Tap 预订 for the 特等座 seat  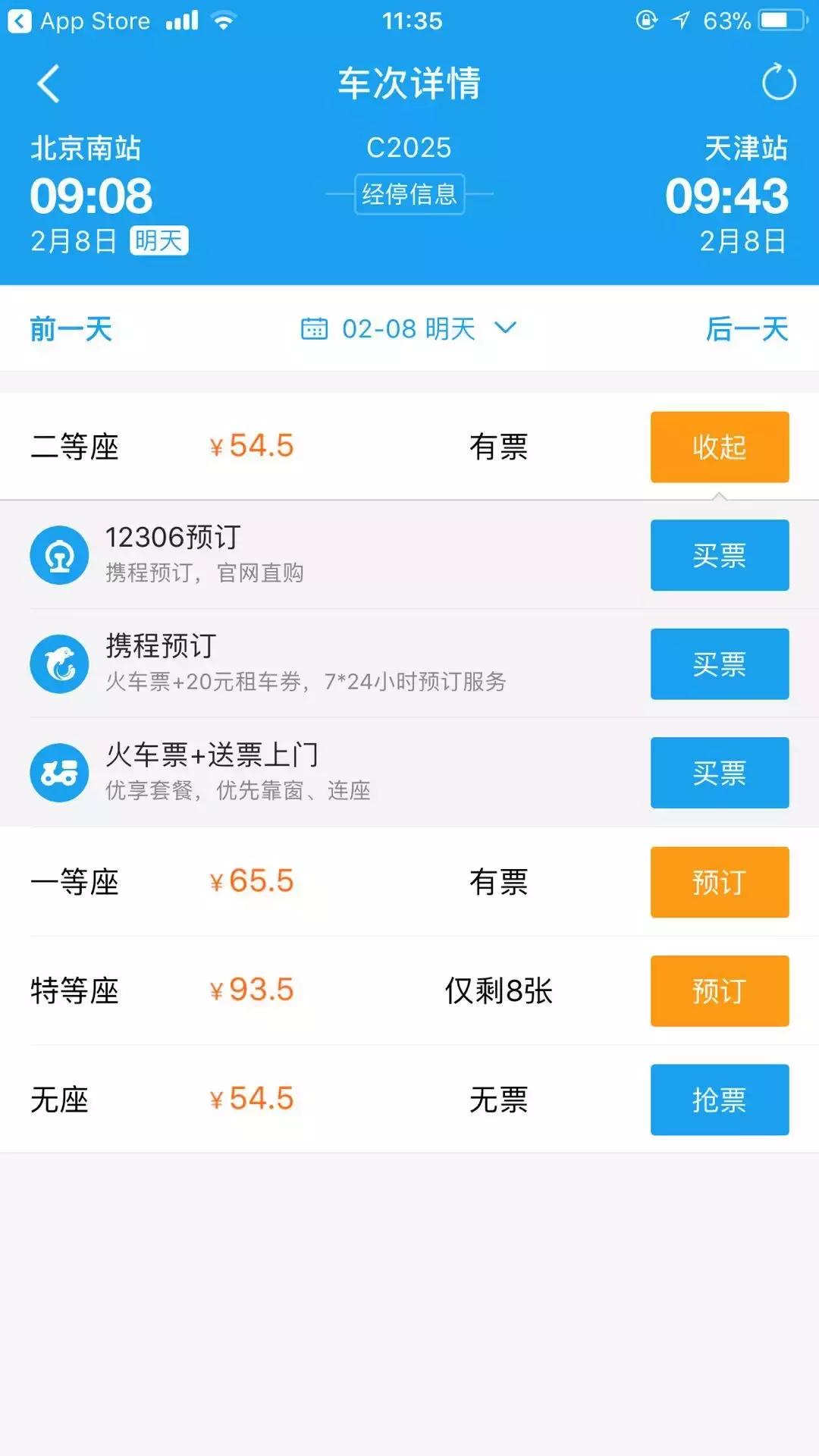coord(718,990)
